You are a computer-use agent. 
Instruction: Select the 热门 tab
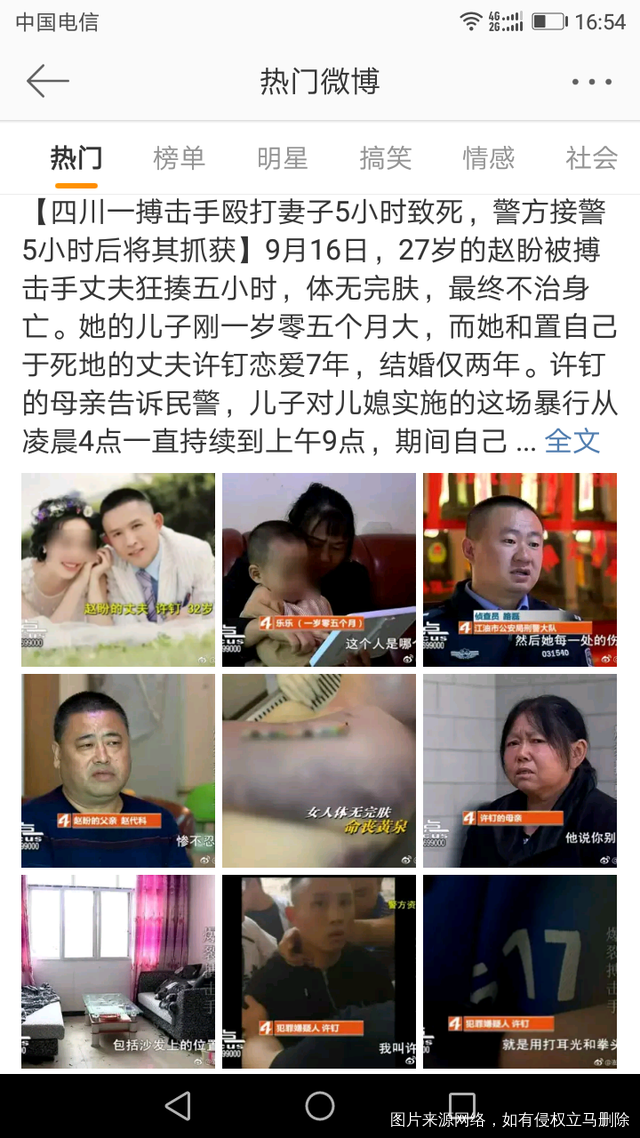(x=76, y=158)
